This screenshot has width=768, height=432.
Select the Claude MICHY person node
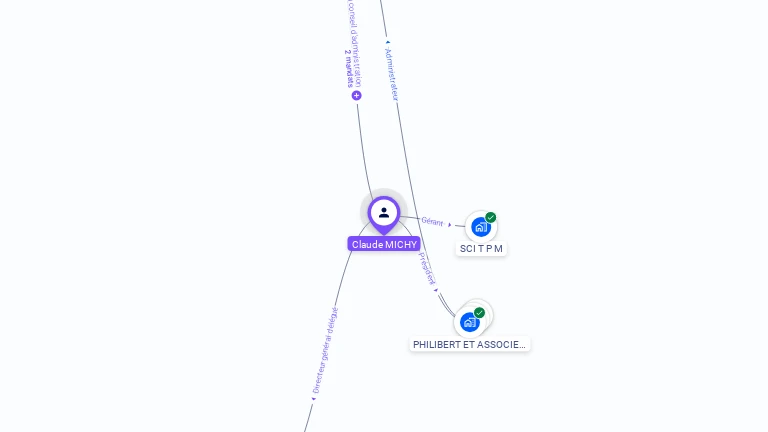click(384, 213)
